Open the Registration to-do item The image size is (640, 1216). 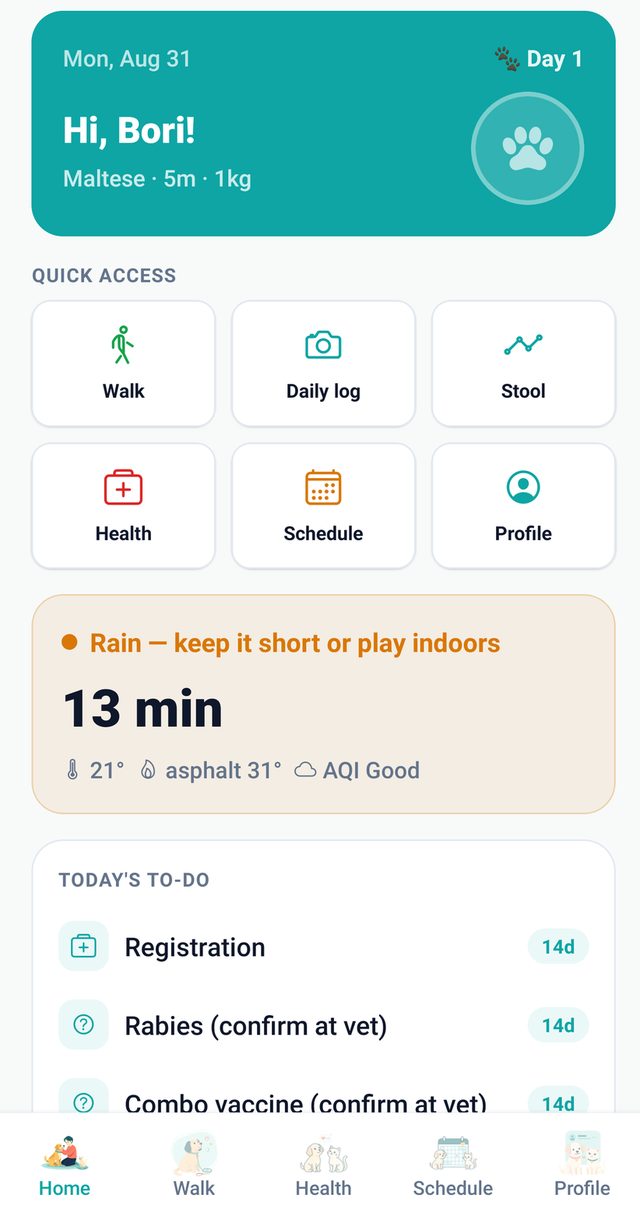click(x=323, y=947)
